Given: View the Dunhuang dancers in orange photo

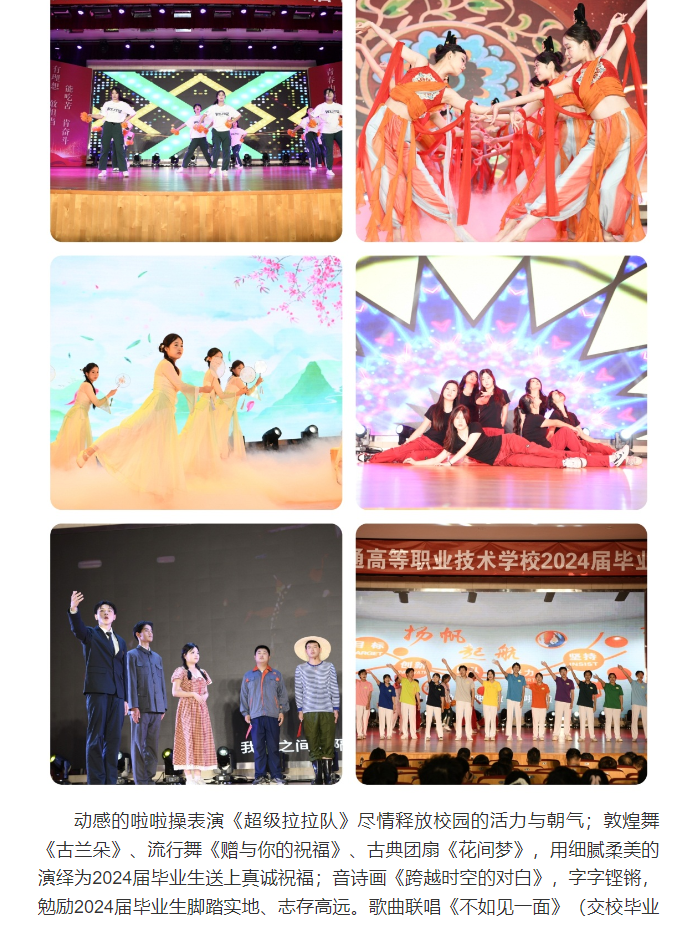Looking at the screenshot, I should point(501,120).
